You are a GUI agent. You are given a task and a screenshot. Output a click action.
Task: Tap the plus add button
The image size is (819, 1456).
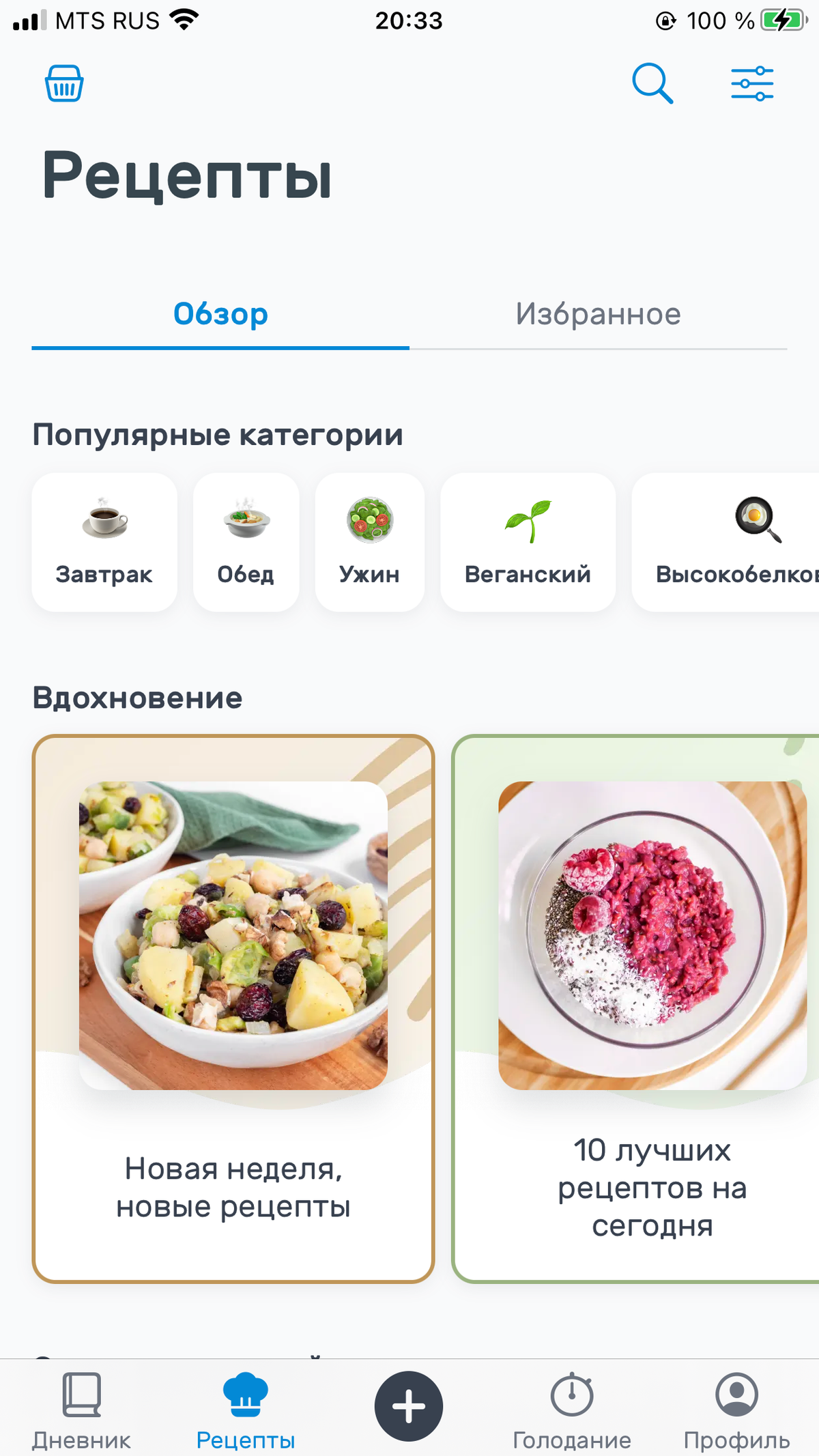409,1406
